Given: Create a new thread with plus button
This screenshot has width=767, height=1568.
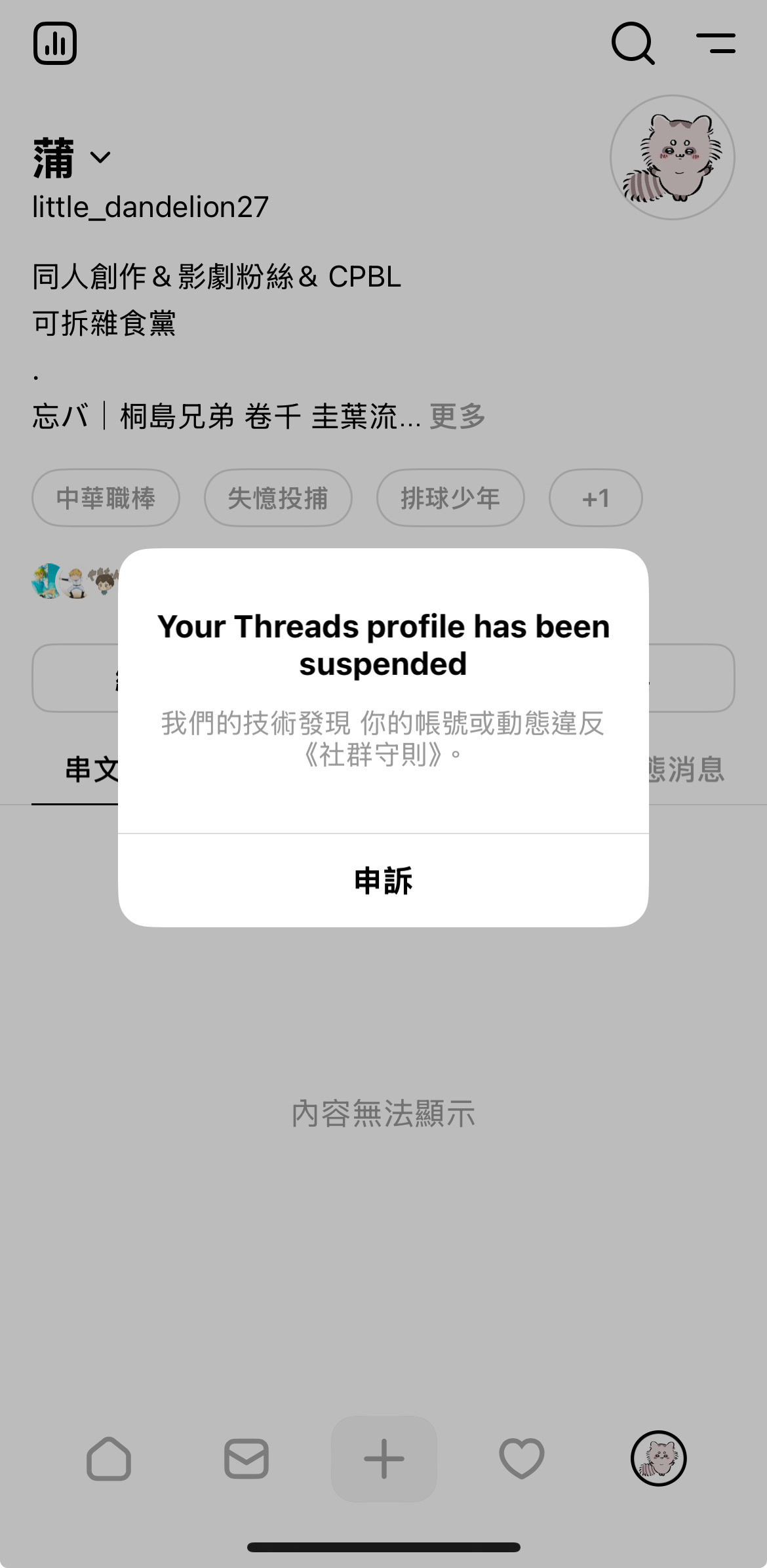Looking at the screenshot, I should coord(384,1458).
